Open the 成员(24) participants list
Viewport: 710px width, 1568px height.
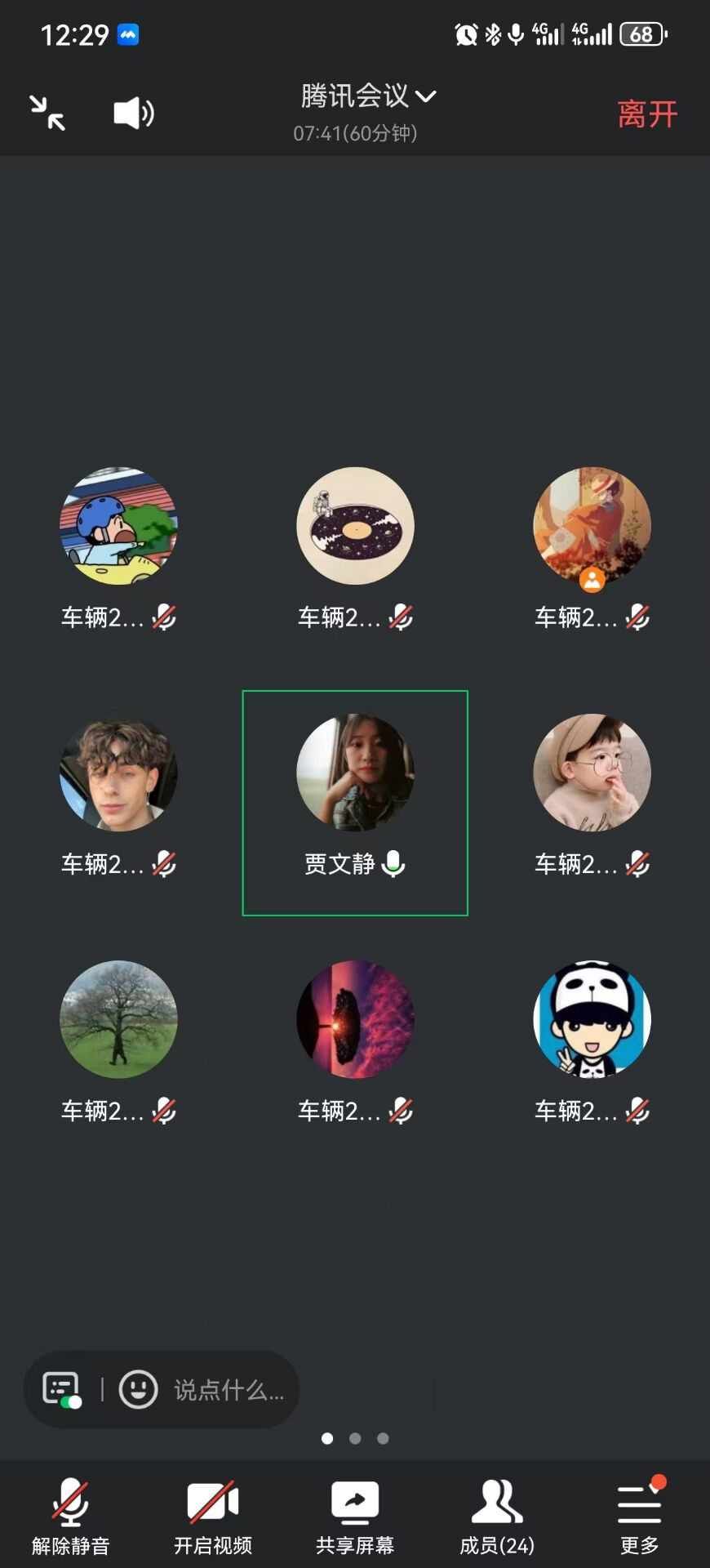point(496,1516)
